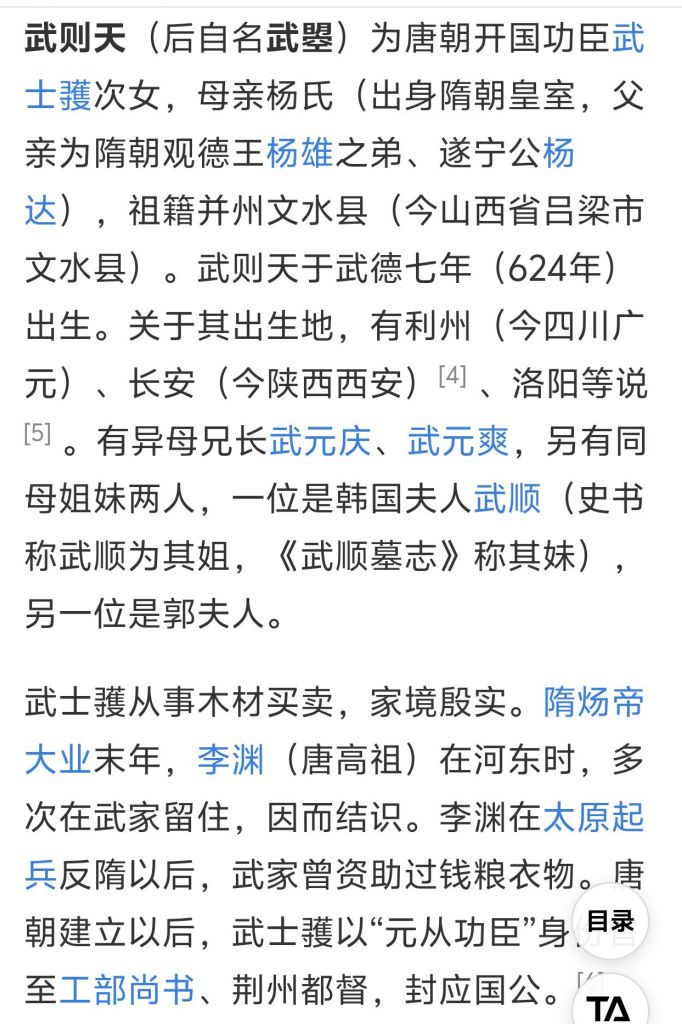Open the 大业 era link
Screen dimensions: 682x1024
coord(58,761)
